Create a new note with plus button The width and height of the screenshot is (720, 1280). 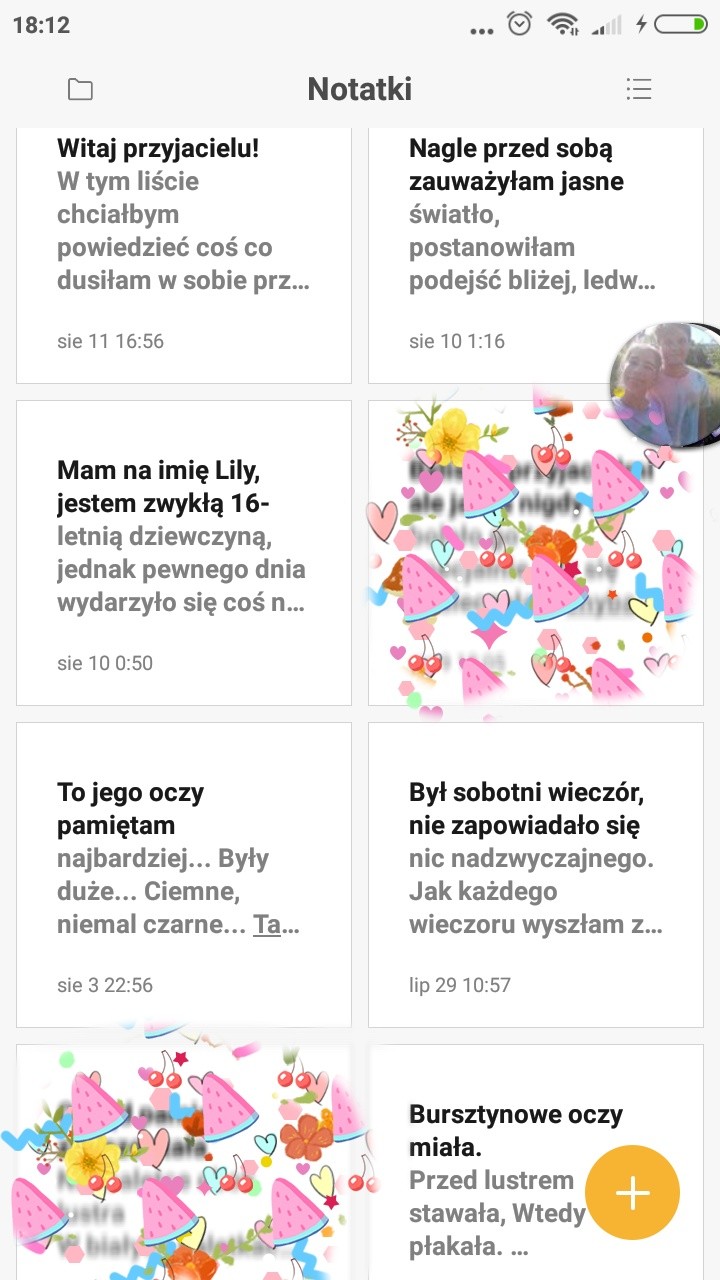click(x=632, y=1193)
